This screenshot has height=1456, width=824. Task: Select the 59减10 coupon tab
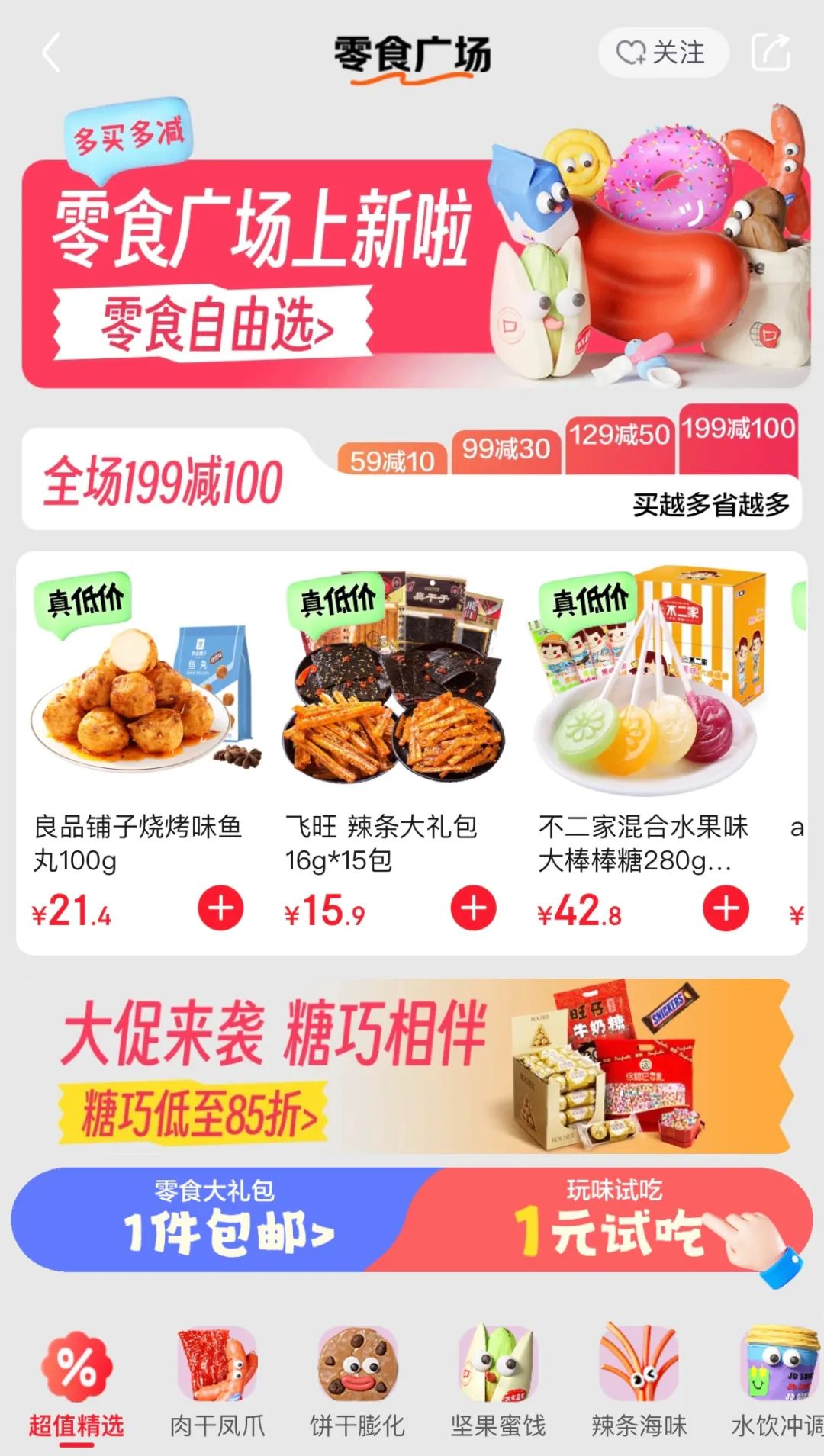point(392,459)
